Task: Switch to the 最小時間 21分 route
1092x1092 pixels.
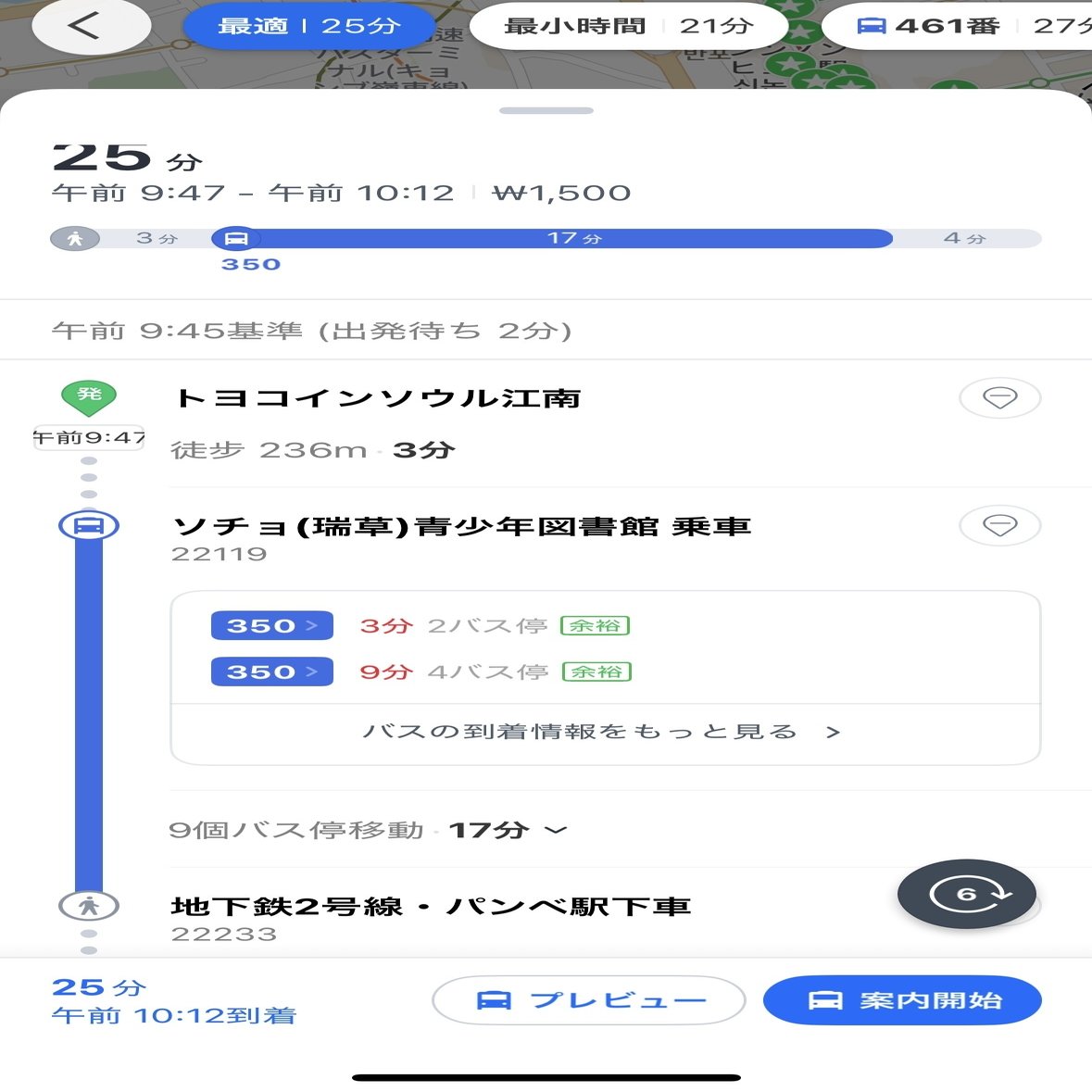Action: click(628, 26)
